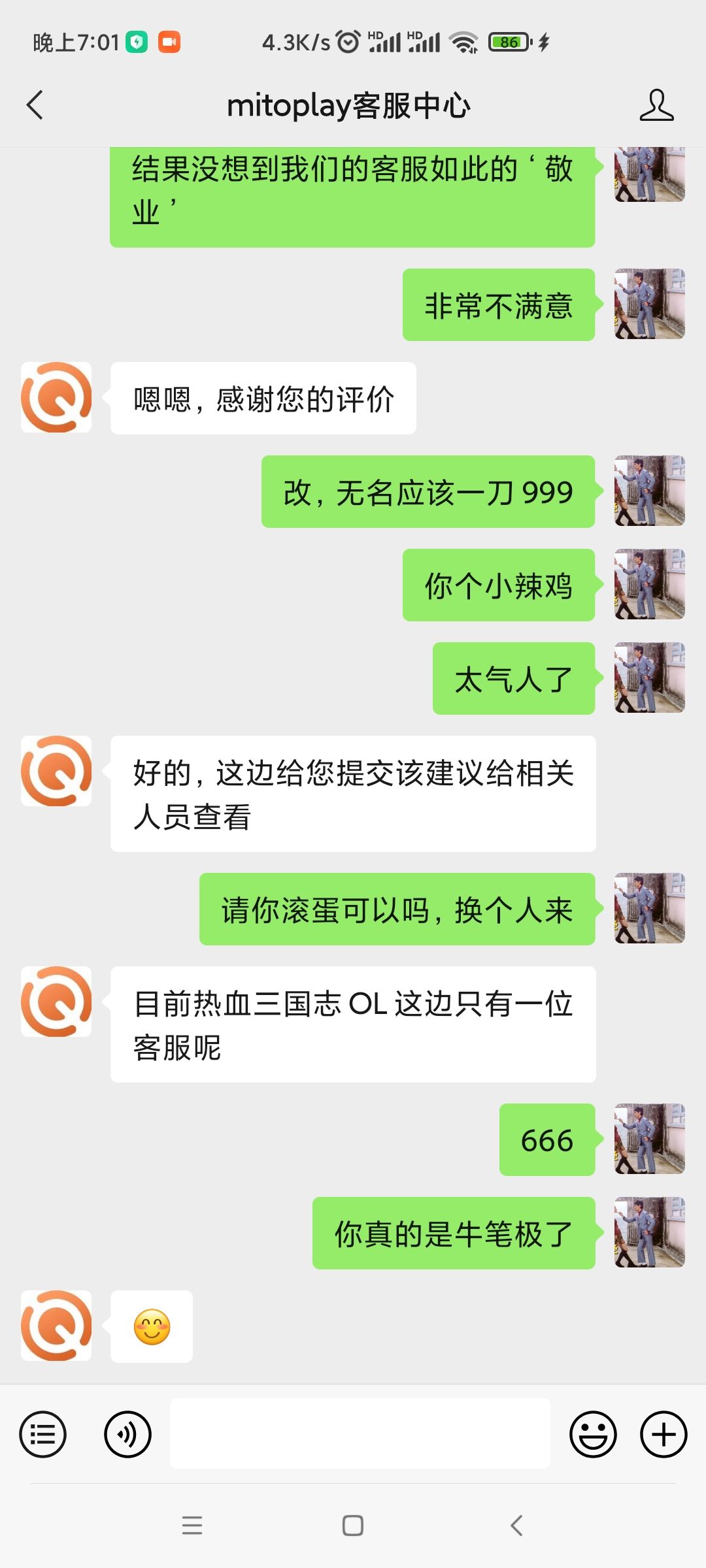Open the chat title mitoplay客服中心

click(x=353, y=105)
